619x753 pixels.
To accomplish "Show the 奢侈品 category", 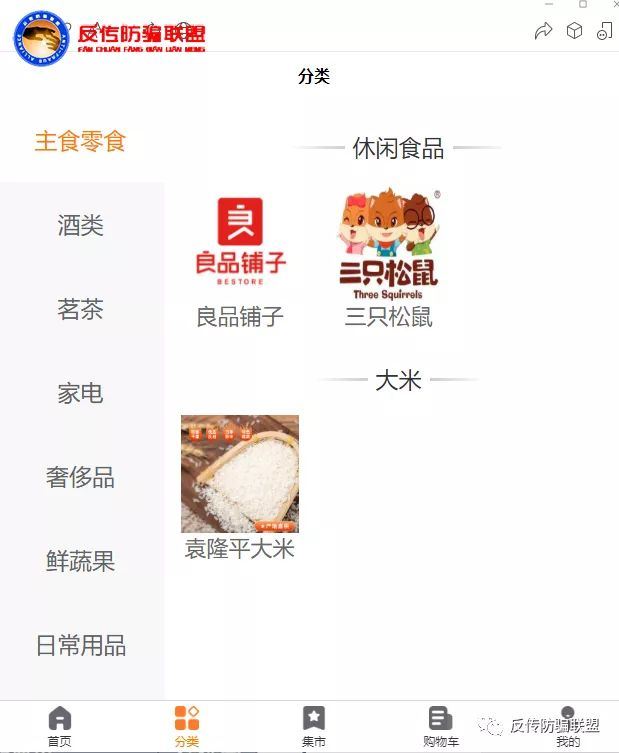I will 80,478.
